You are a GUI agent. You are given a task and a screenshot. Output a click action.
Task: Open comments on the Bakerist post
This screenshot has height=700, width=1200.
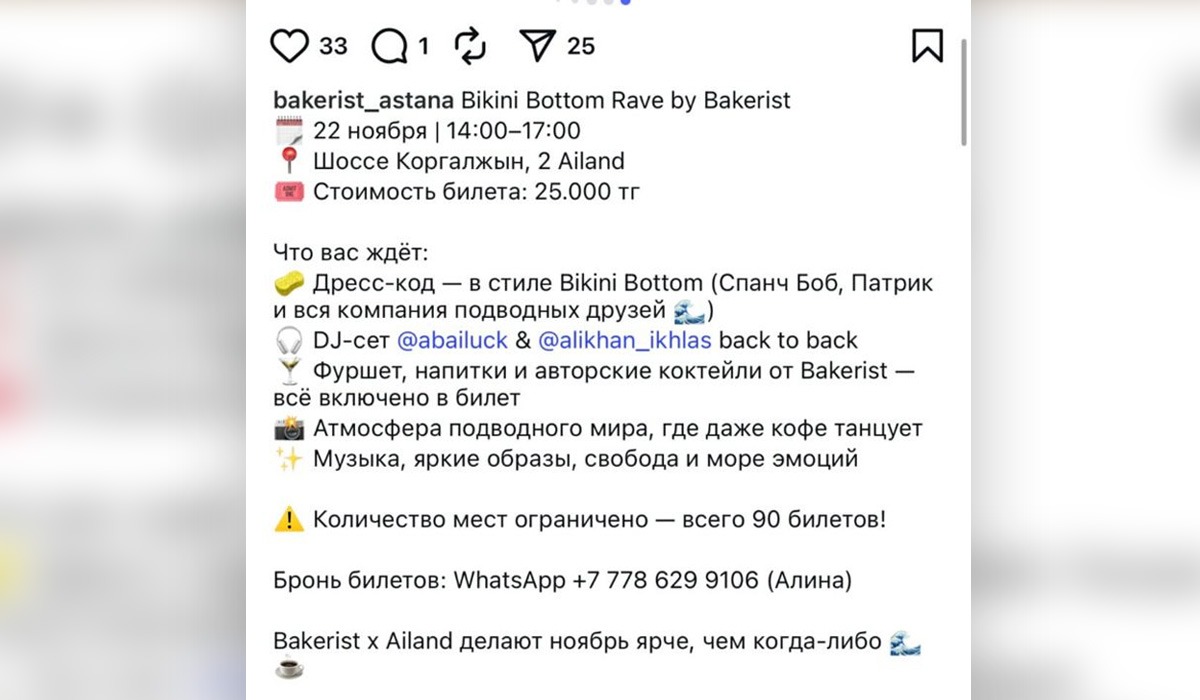click(x=389, y=45)
